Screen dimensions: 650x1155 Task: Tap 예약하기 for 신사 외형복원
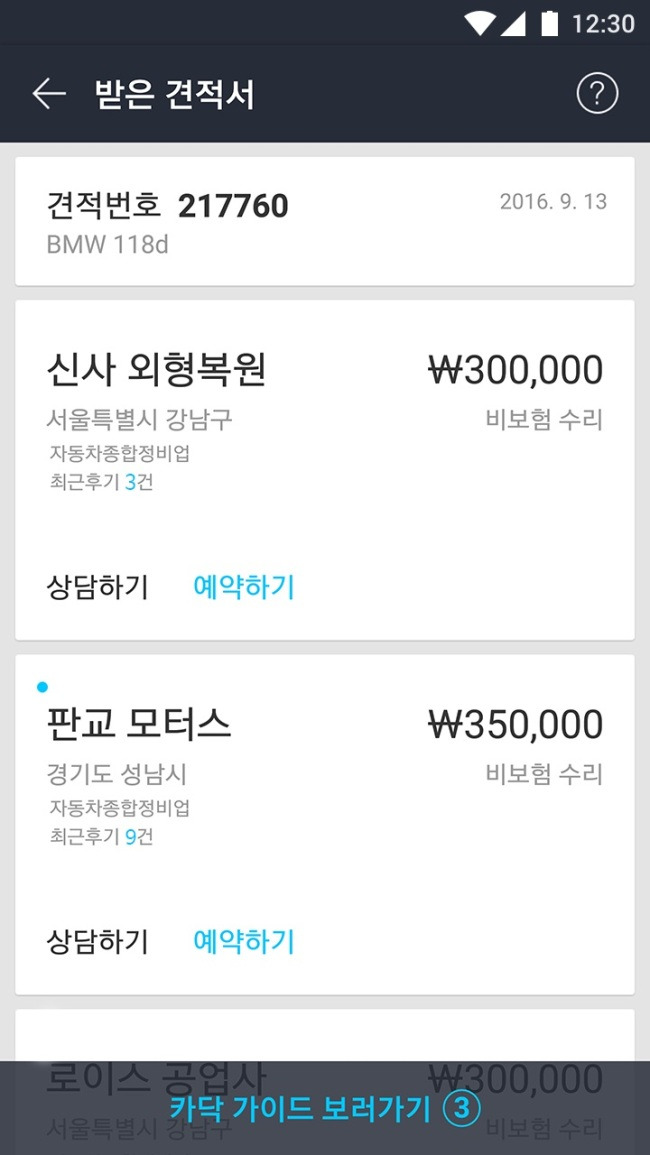[244, 587]
